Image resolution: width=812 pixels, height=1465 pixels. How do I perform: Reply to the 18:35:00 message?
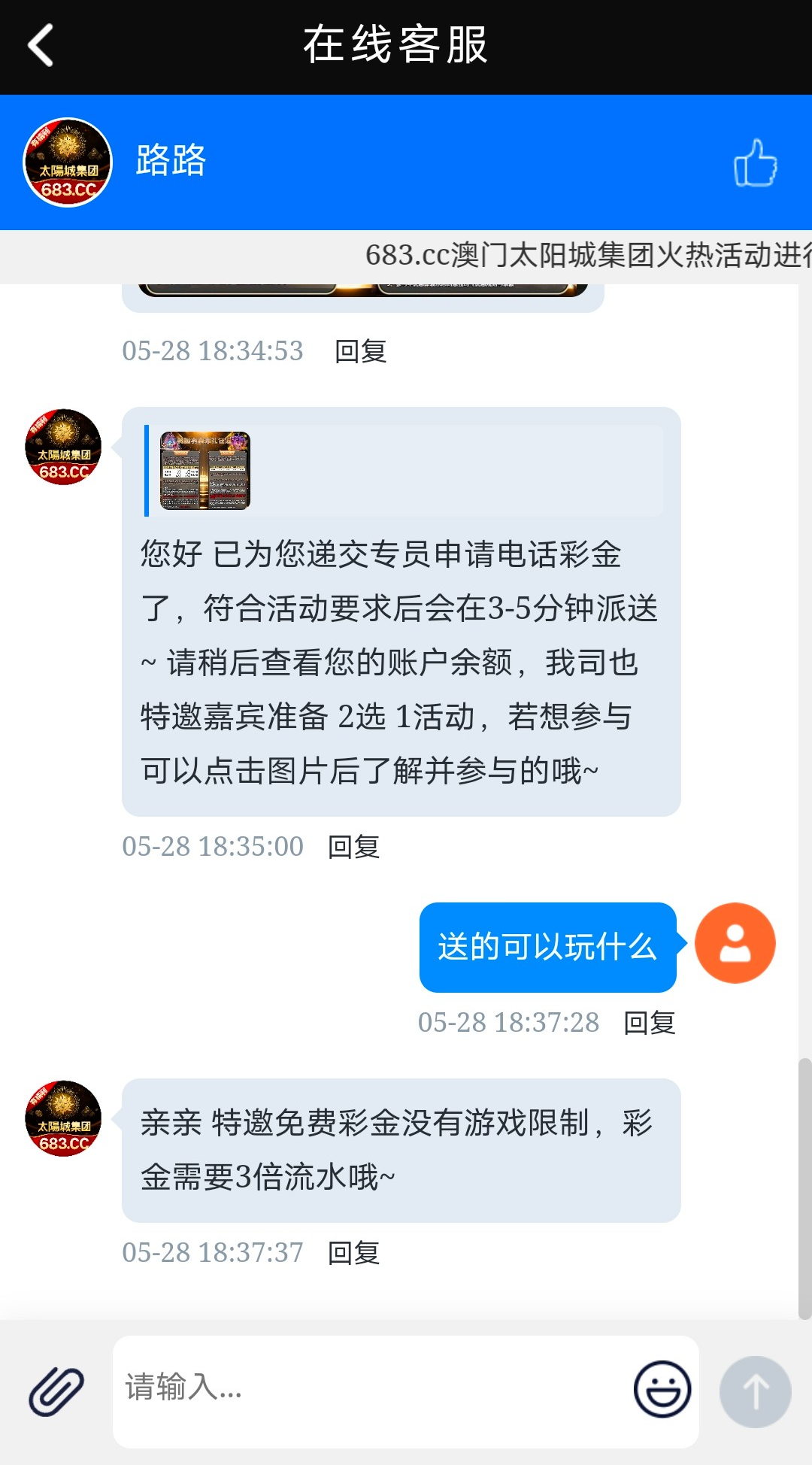[x=353, y=847]
